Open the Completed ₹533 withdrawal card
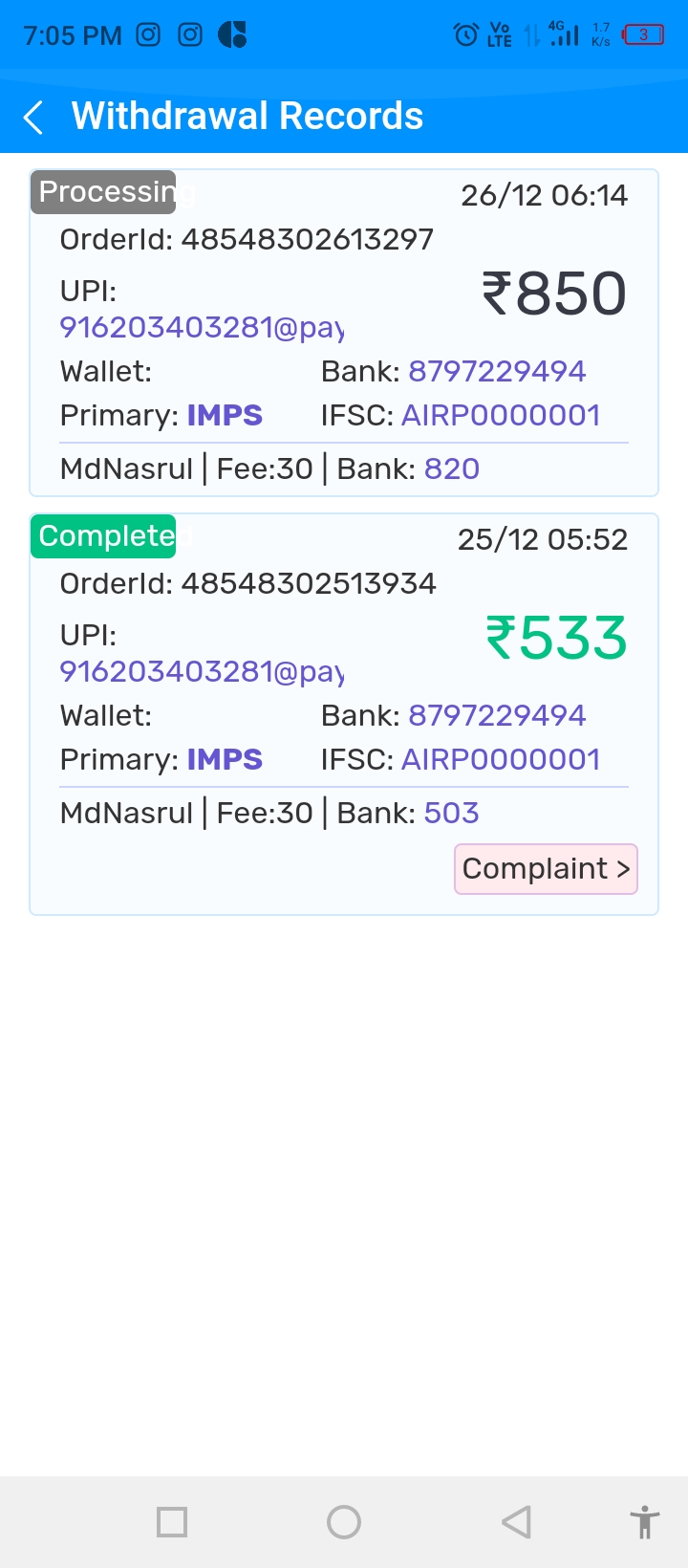Screen dimensions: 688x1568 tap(344, 688)
